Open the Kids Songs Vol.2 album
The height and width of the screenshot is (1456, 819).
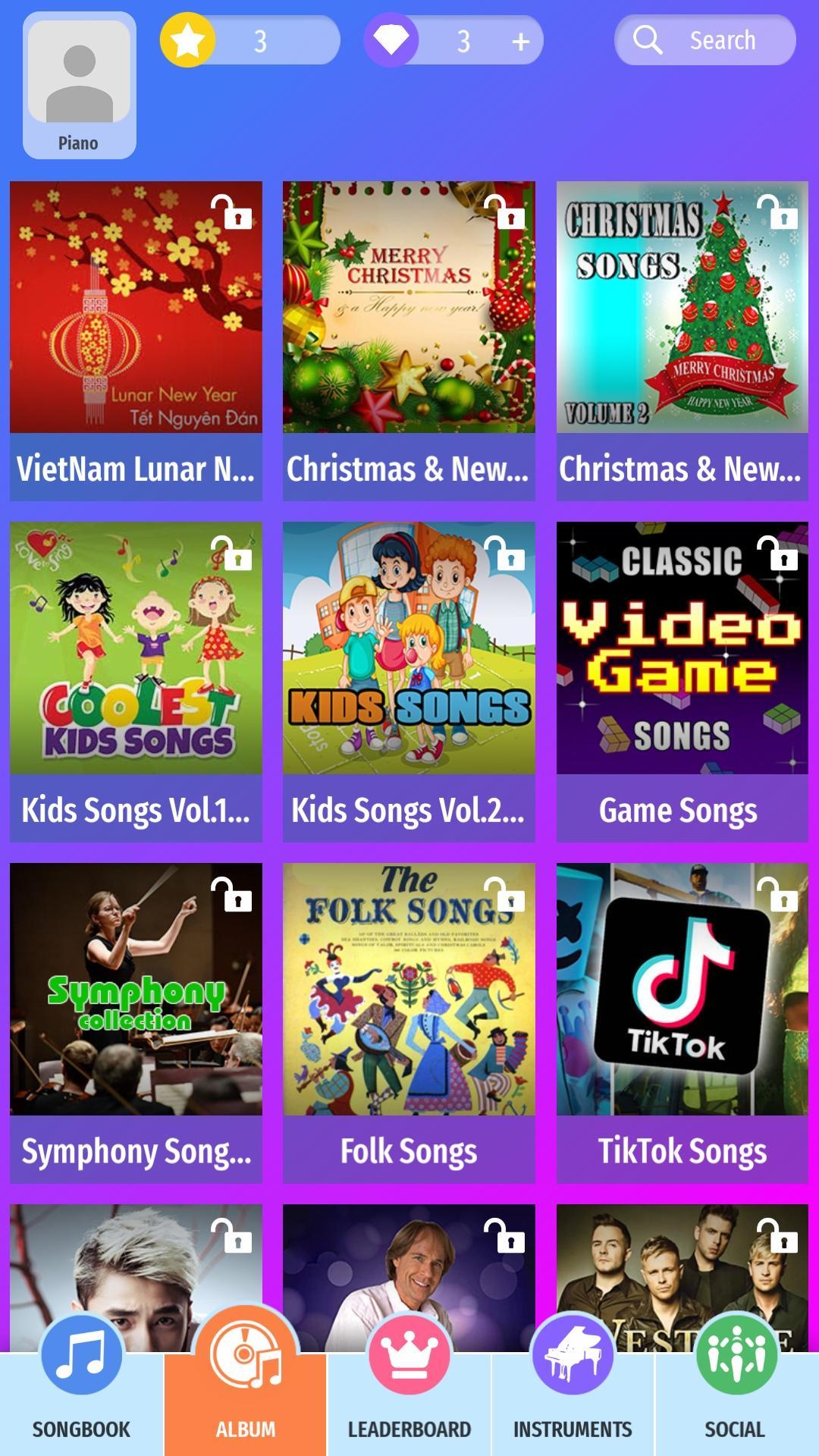[x=409, y=681]
